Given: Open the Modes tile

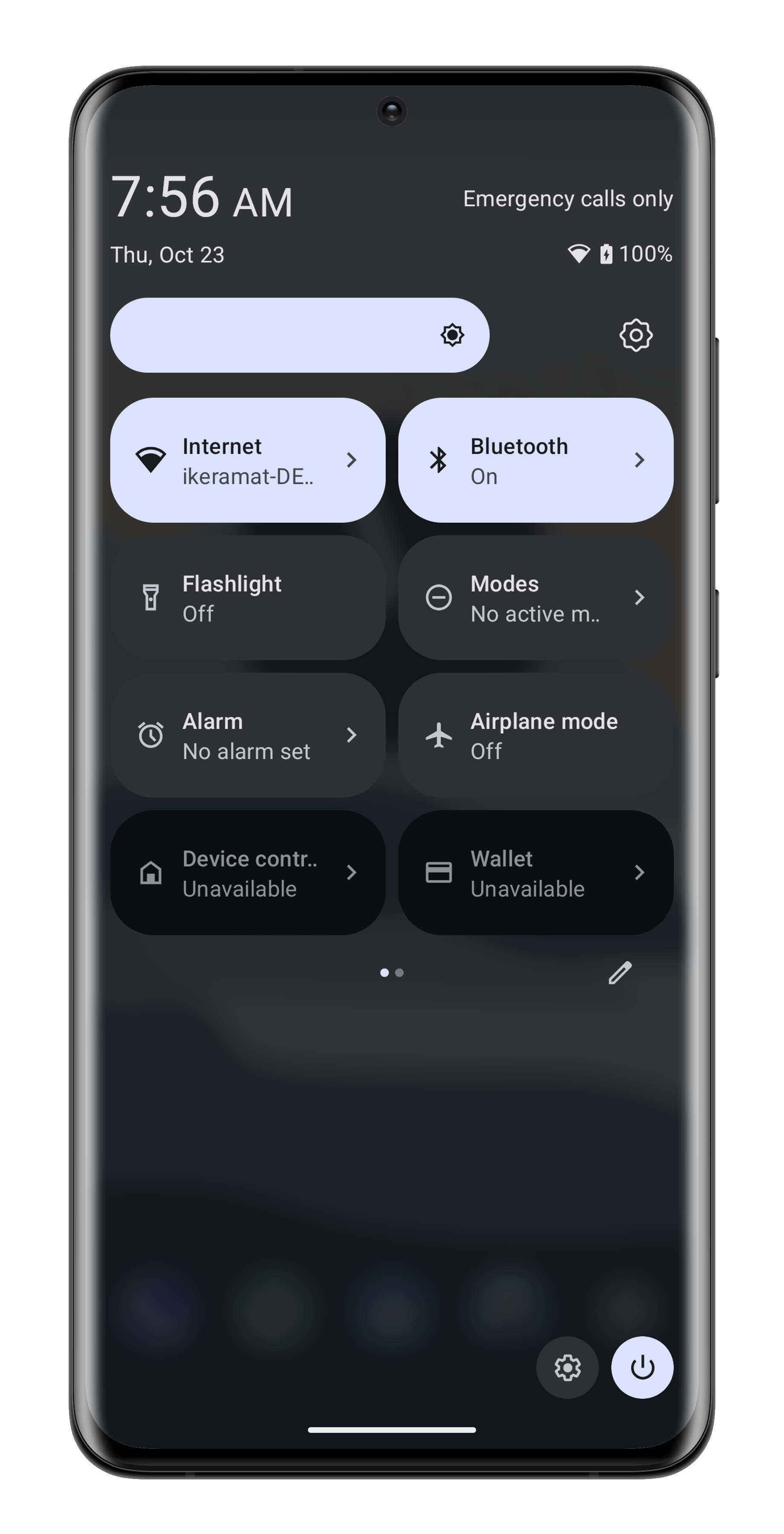Looking at the screenshot, I should (x=535, y=597).
